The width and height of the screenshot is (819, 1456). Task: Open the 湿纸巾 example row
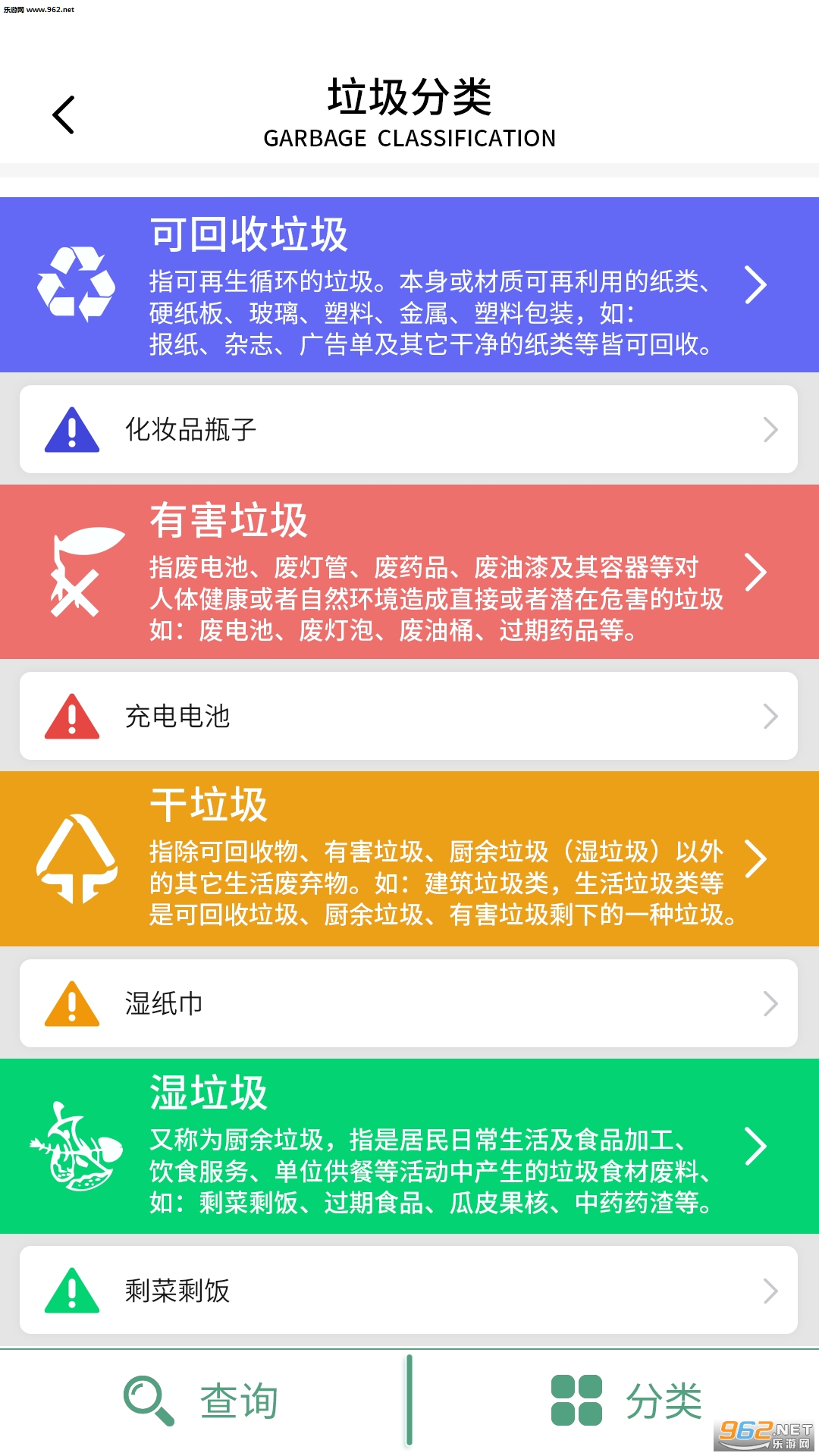pyautogui.click(x=409, y=1003)
